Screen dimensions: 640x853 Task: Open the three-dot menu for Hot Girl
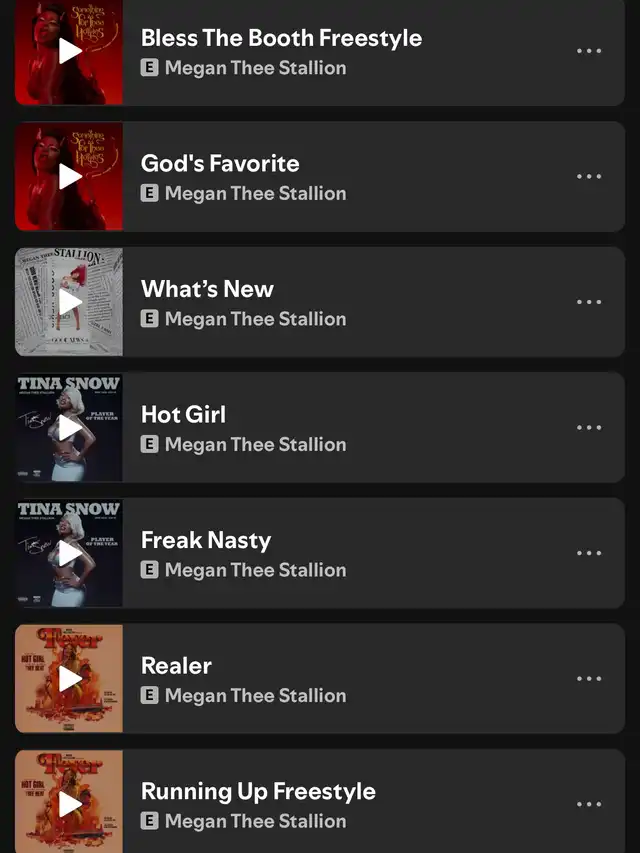[589, 428]
